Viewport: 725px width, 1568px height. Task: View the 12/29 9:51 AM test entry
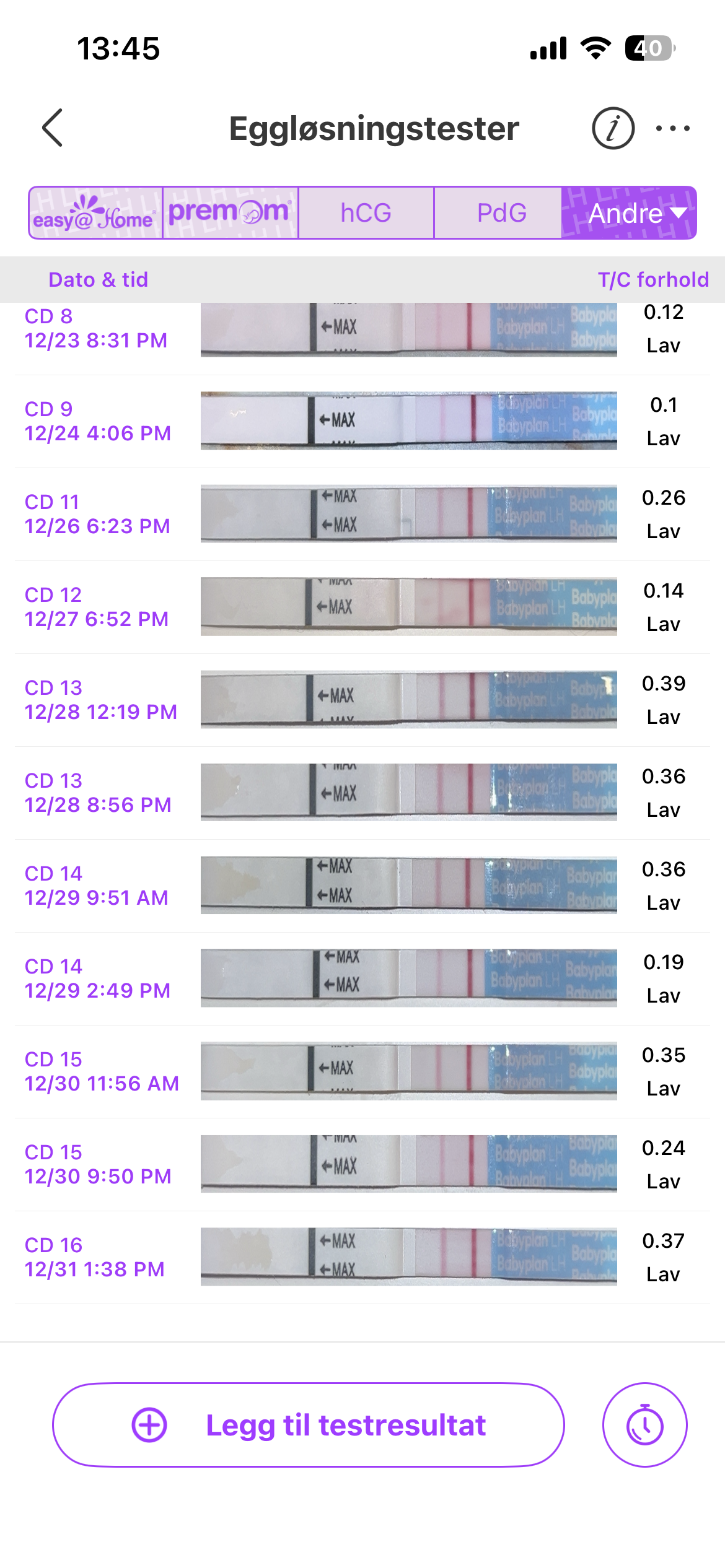coord(362,886)
